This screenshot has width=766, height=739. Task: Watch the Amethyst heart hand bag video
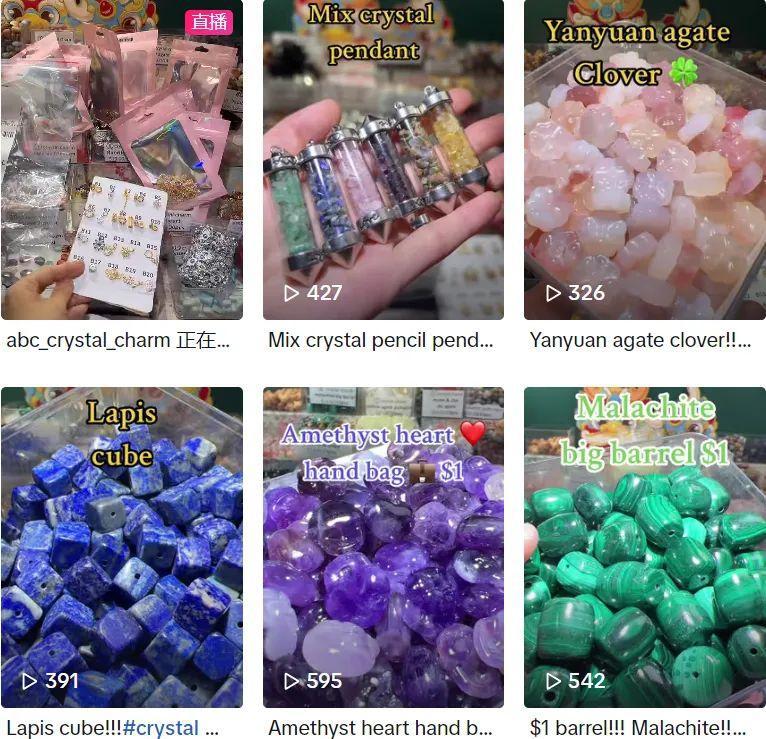click(383, 547)
